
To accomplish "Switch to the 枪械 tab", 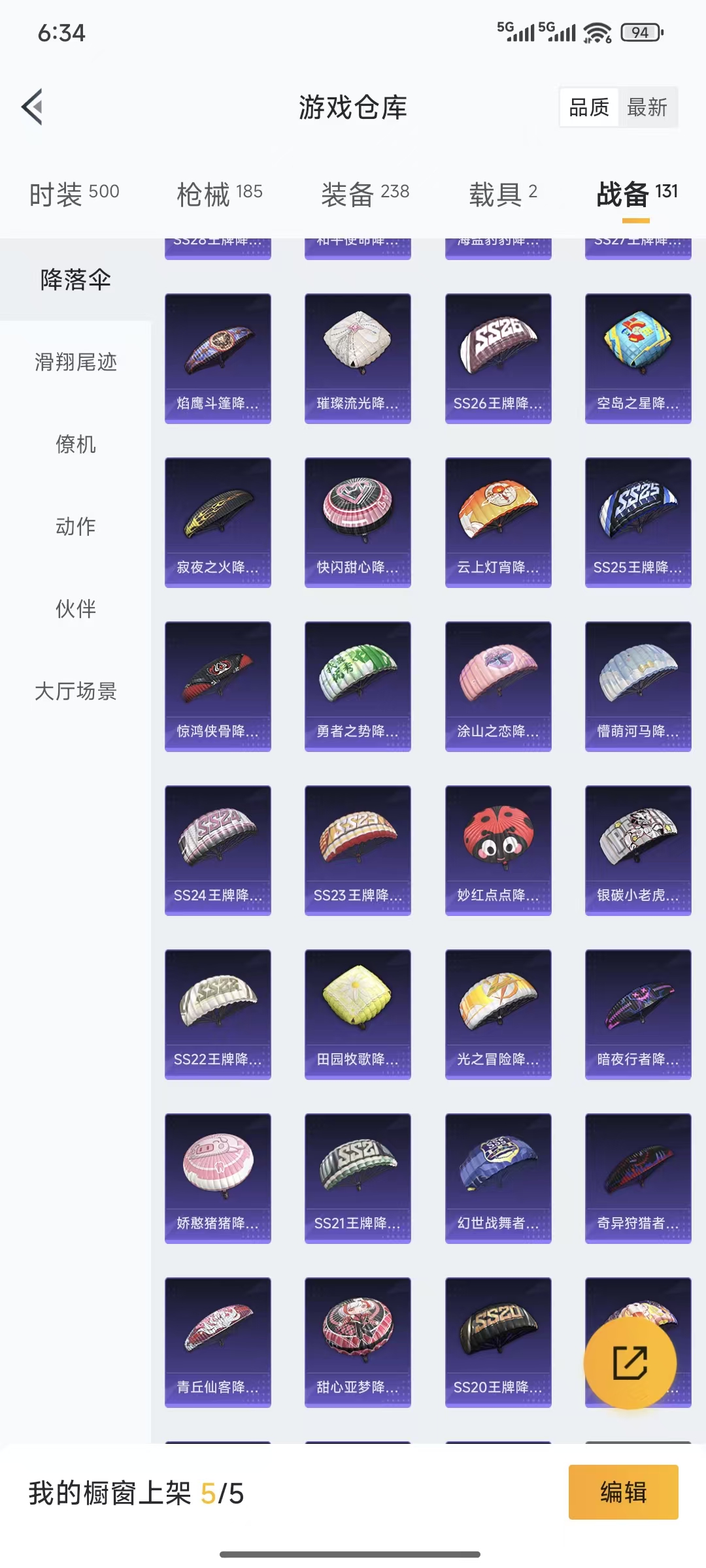I will click(220, 194).
